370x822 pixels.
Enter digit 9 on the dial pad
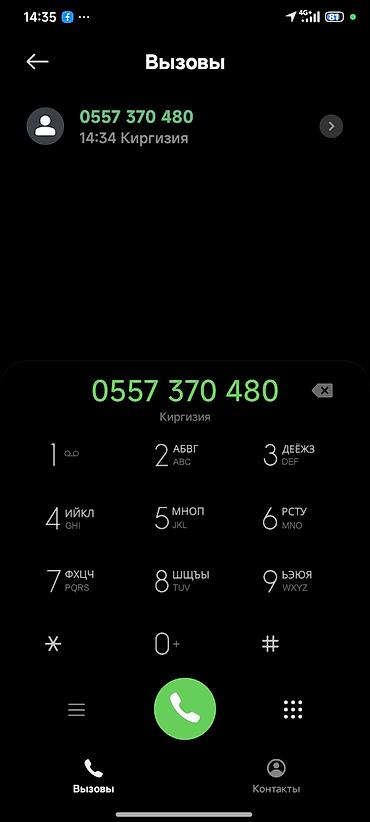(x=287, y=580)
